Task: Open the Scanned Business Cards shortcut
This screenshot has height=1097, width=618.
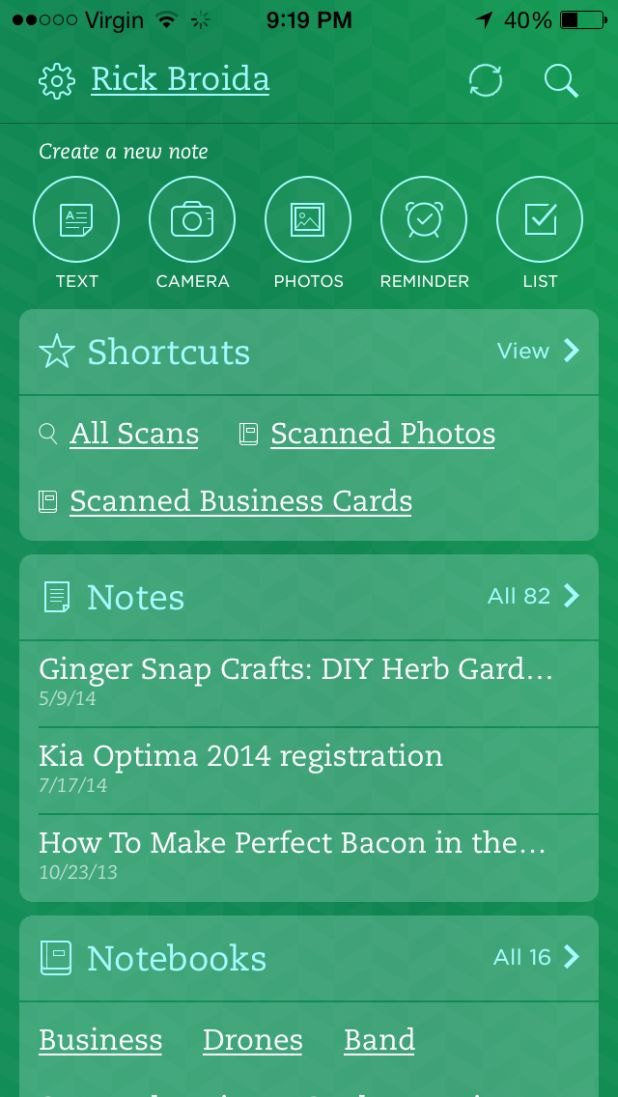Action: pos(241,501)
